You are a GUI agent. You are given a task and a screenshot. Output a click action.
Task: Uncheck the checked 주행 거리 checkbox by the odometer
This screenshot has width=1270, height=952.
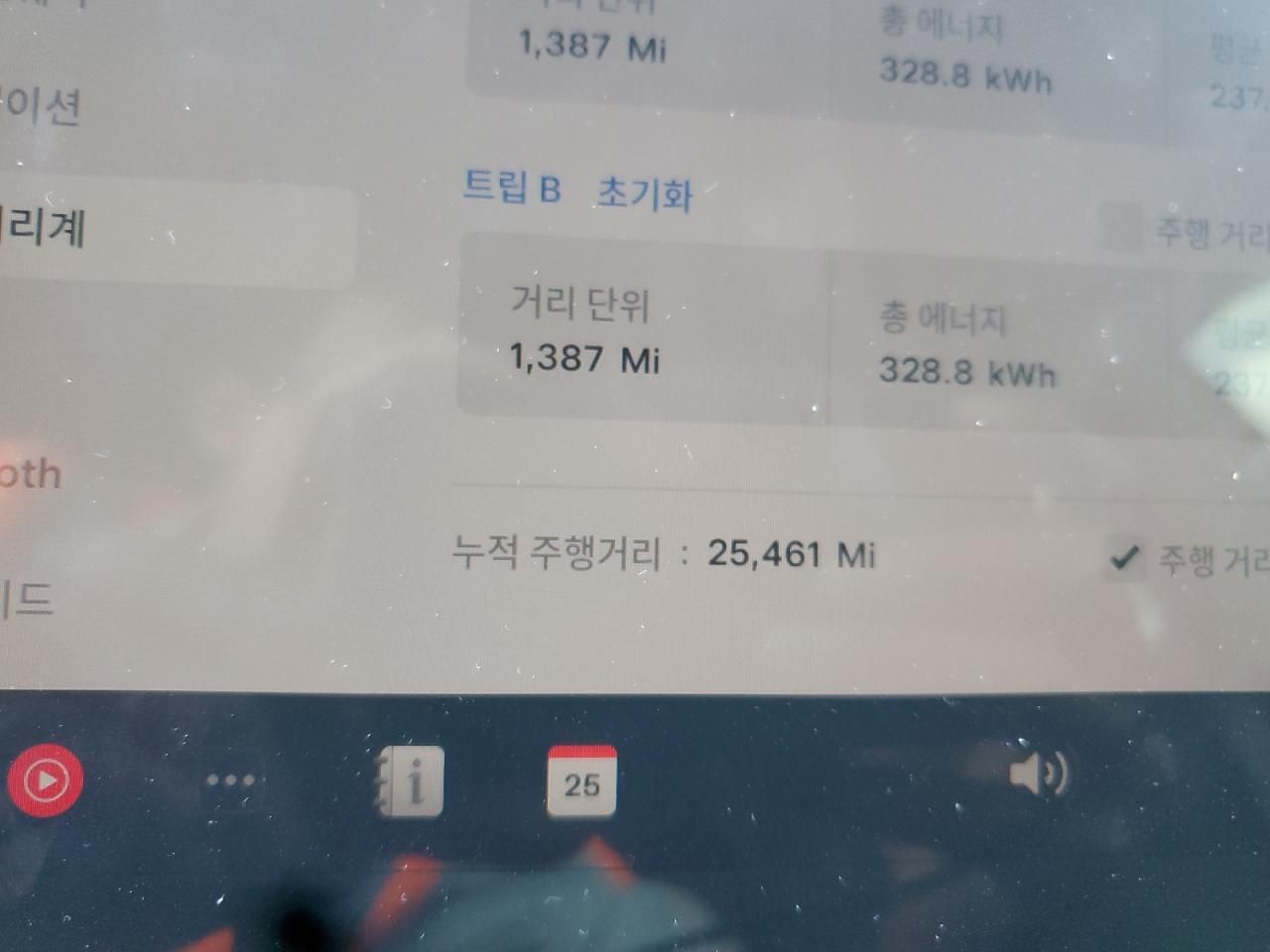[x=1124, y=558]
